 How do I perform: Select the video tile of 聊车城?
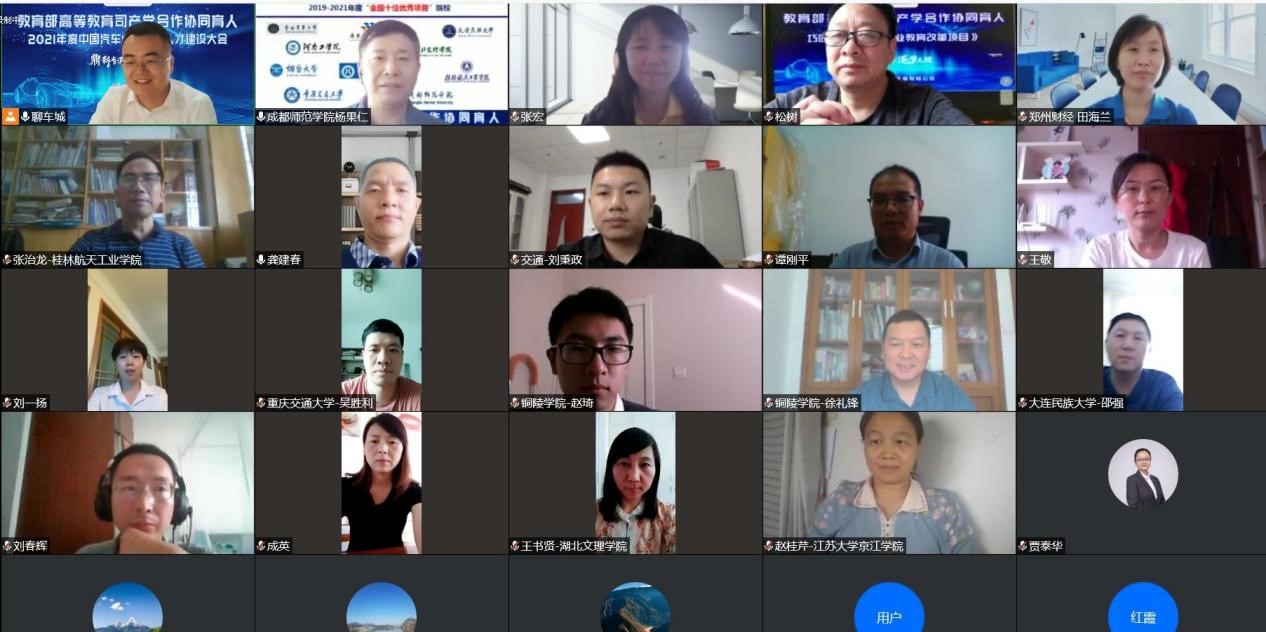tap(127, 62)
